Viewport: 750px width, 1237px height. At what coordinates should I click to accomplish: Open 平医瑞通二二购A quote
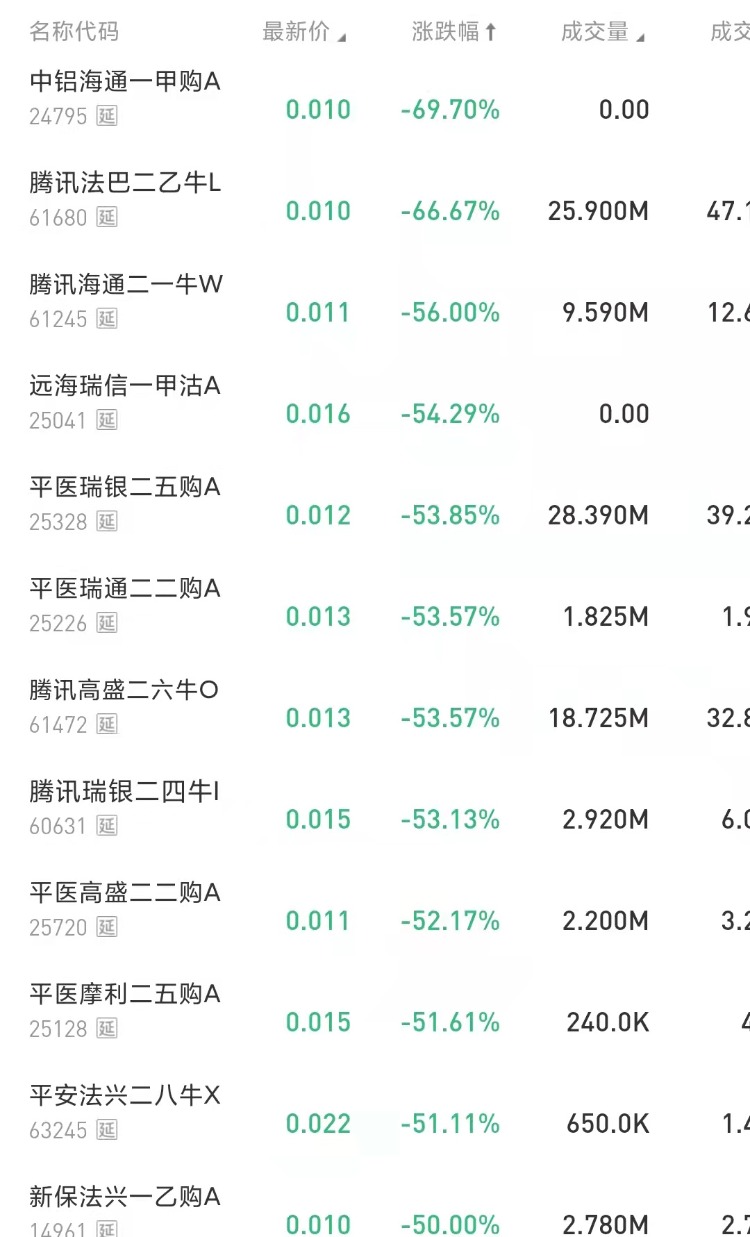click(x=125, y=589)
